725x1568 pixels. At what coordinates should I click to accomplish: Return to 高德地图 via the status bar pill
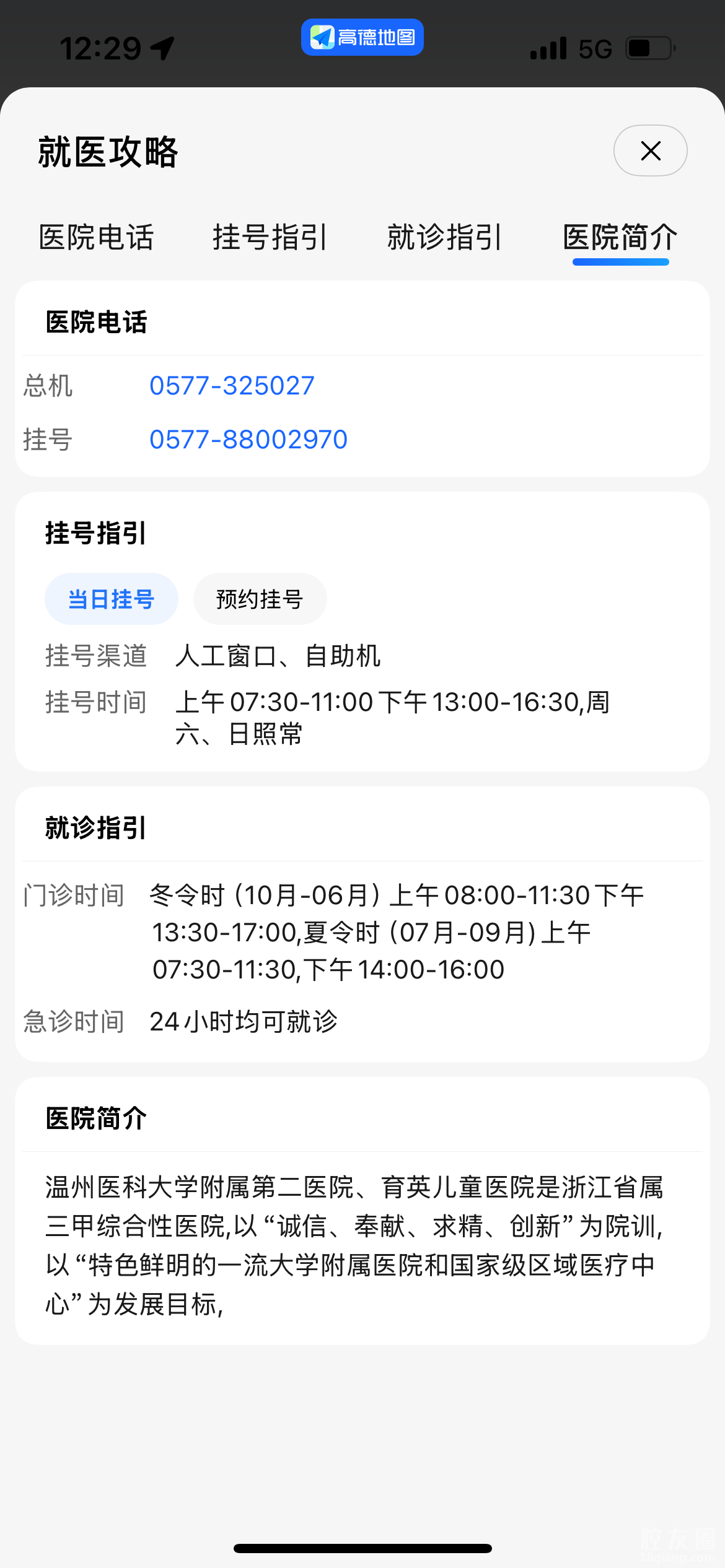362,37
